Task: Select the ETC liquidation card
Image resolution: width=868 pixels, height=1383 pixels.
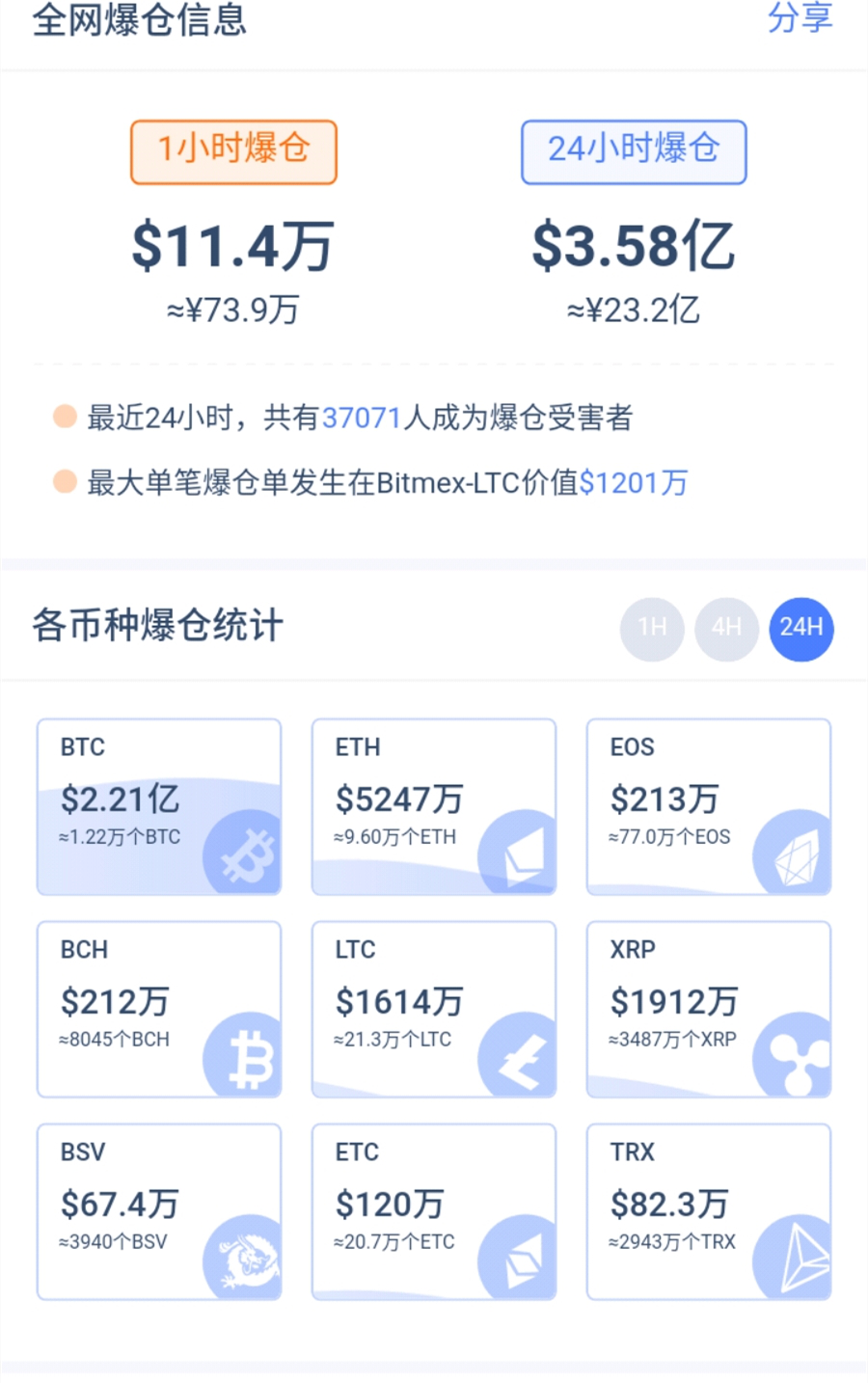Action: click(x=434, y=1213)
